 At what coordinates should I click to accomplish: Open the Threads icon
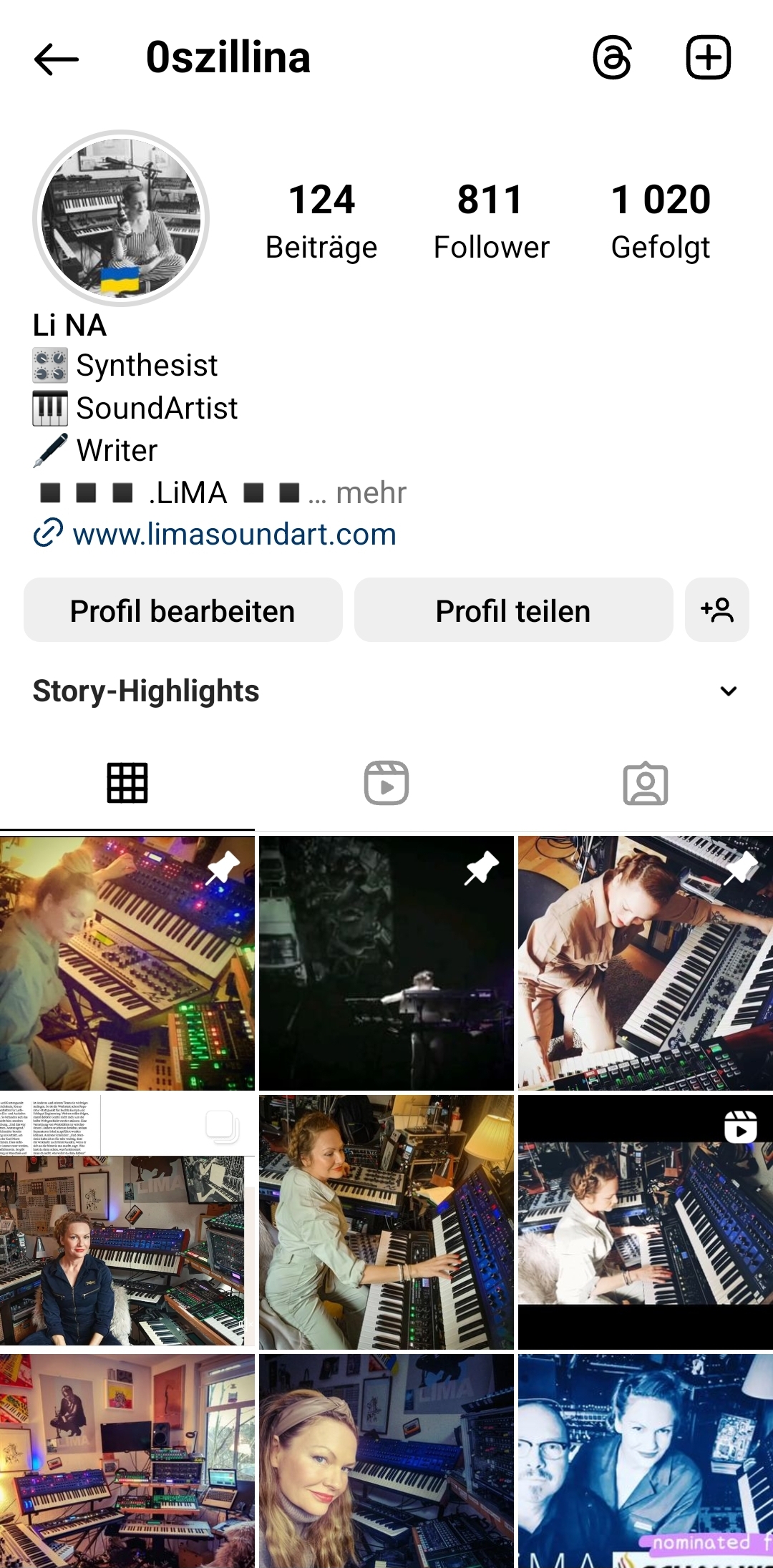(x=612, y=58)
